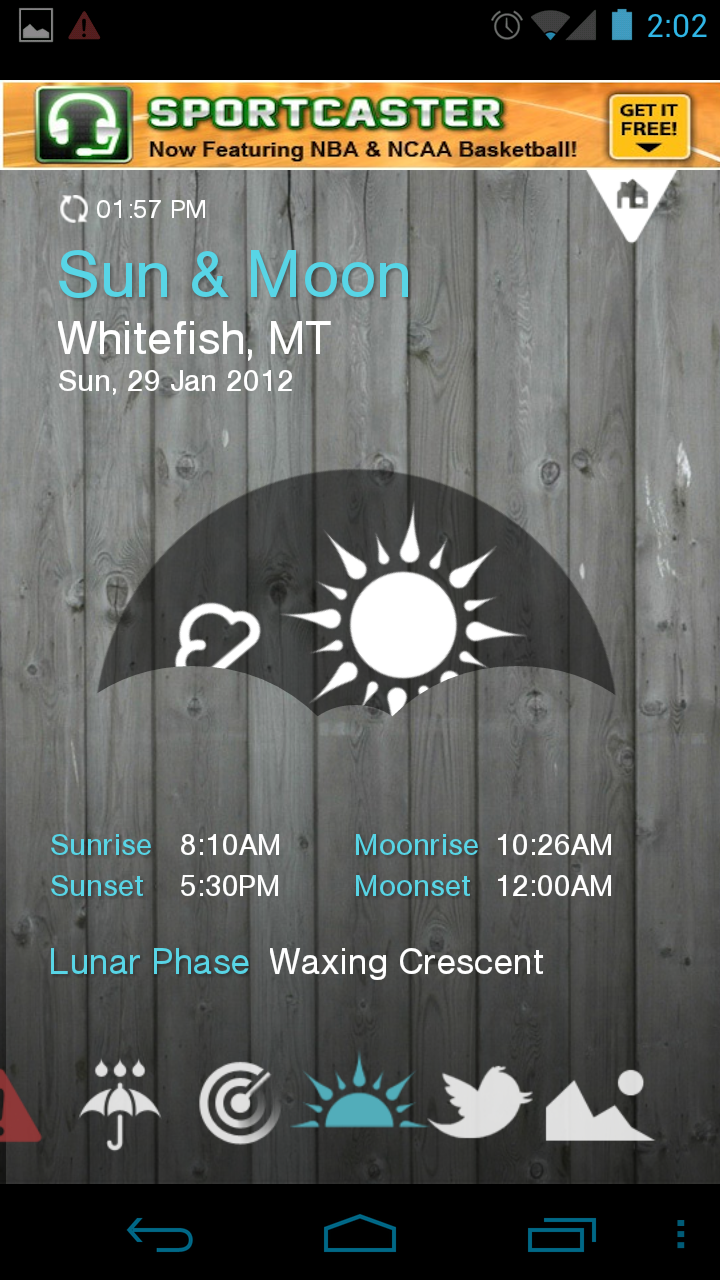Tap Get It Free on Sportcaster ad
The width and height of the screenshot is (720, 1280).
[648, 127]
